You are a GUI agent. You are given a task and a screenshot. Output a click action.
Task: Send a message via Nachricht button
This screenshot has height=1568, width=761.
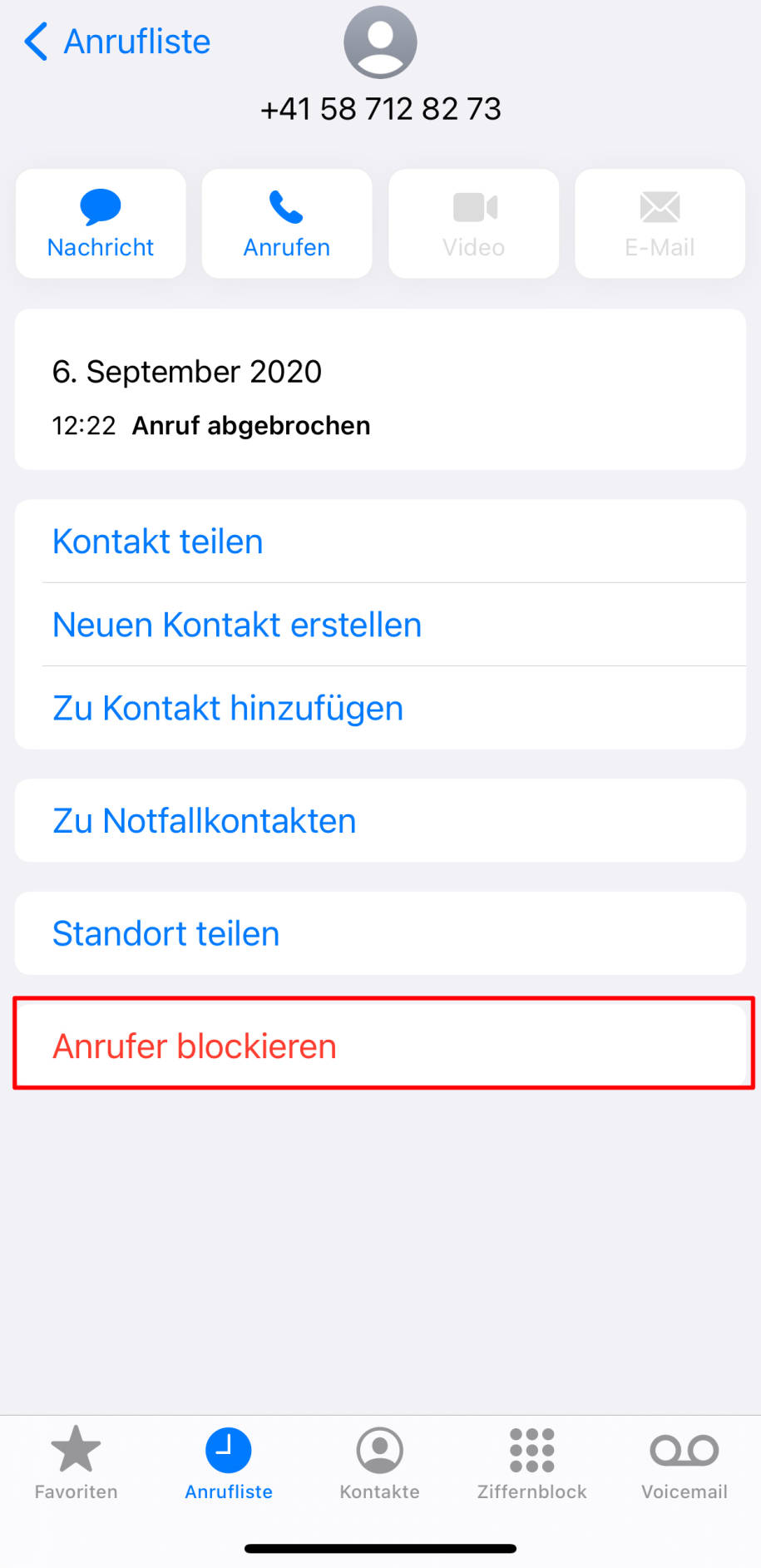pyautogui.click(x=101, y=224)
